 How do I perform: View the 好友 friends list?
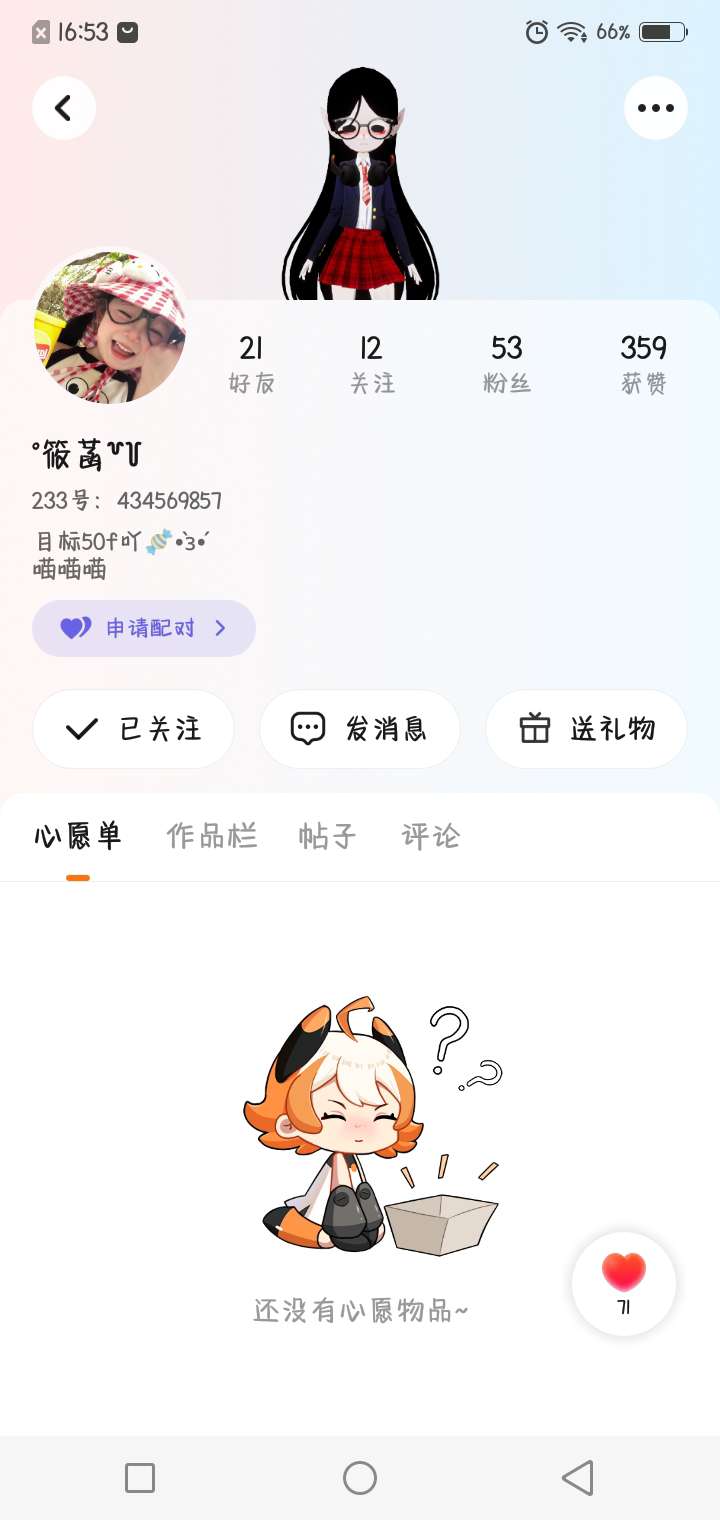pos(251,364)
